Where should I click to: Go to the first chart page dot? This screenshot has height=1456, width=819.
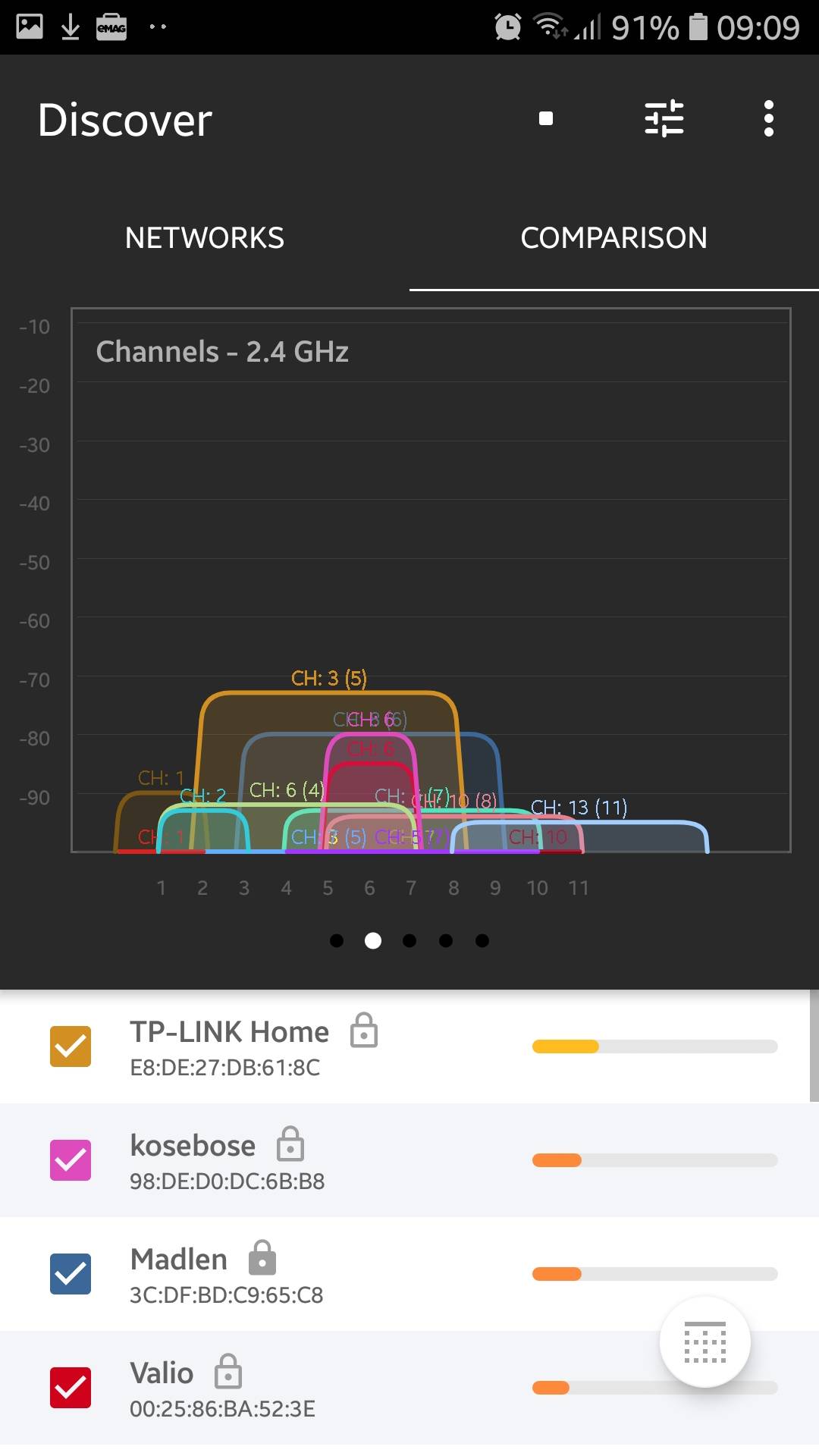337,941
